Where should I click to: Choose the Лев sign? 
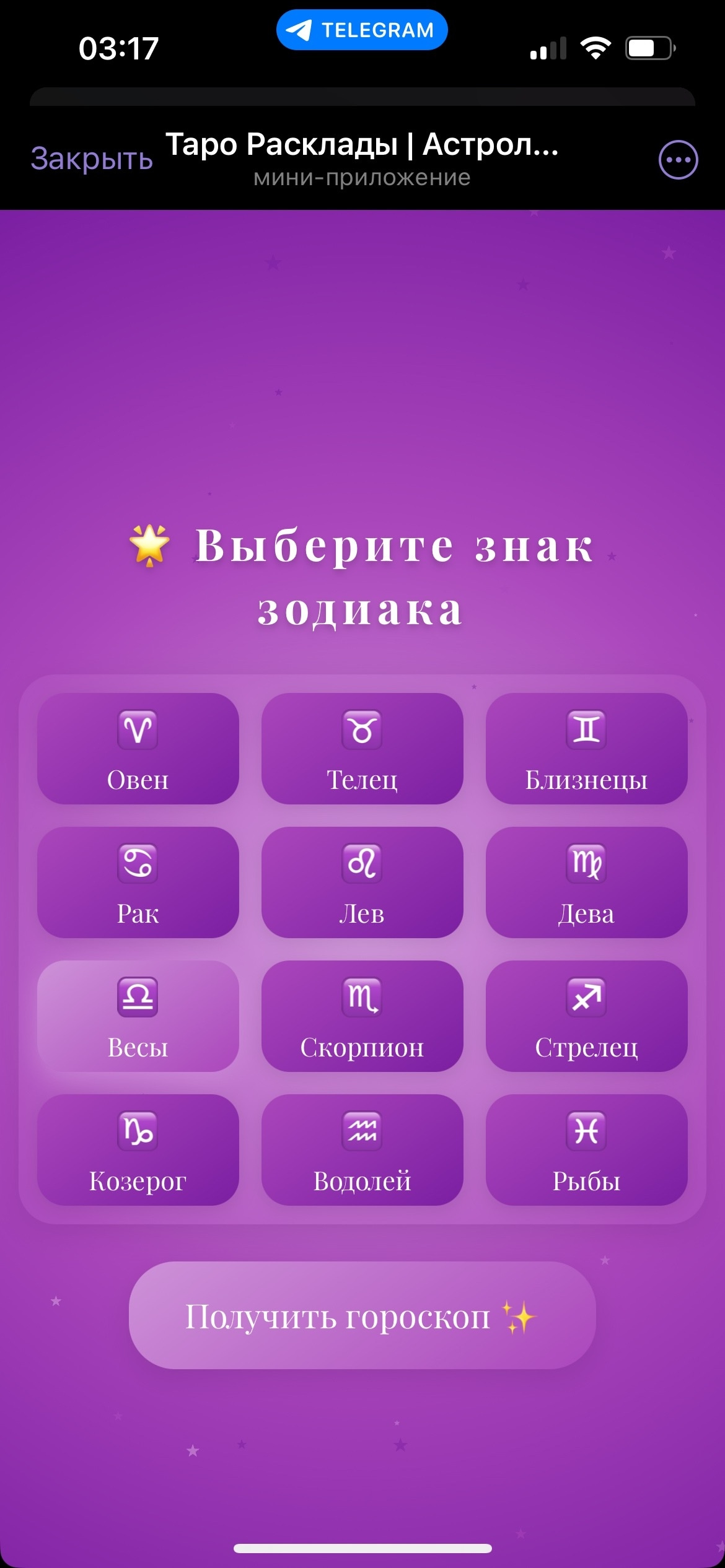pyautogui.click(x=362, y=882)
